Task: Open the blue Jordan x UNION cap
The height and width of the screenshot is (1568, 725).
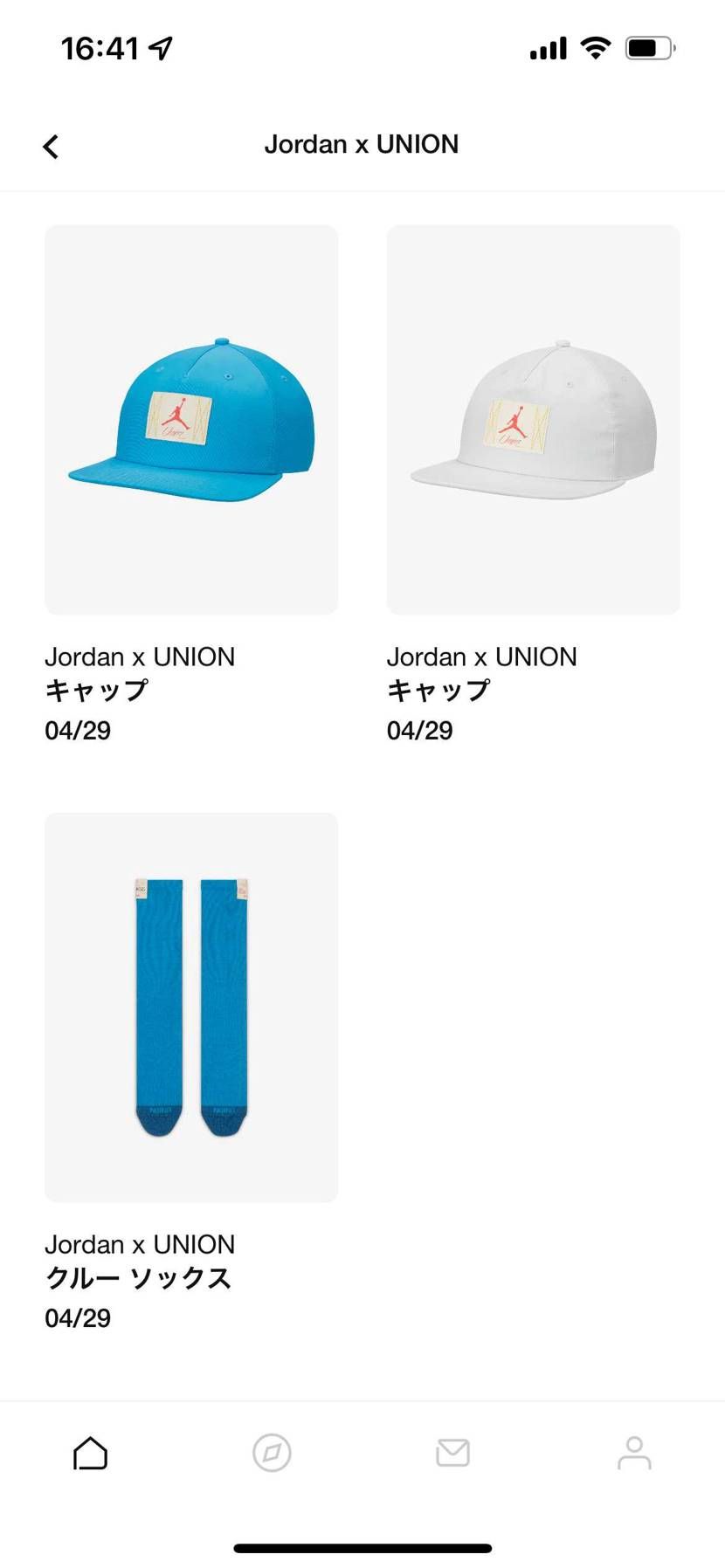Action: point(191,420)
